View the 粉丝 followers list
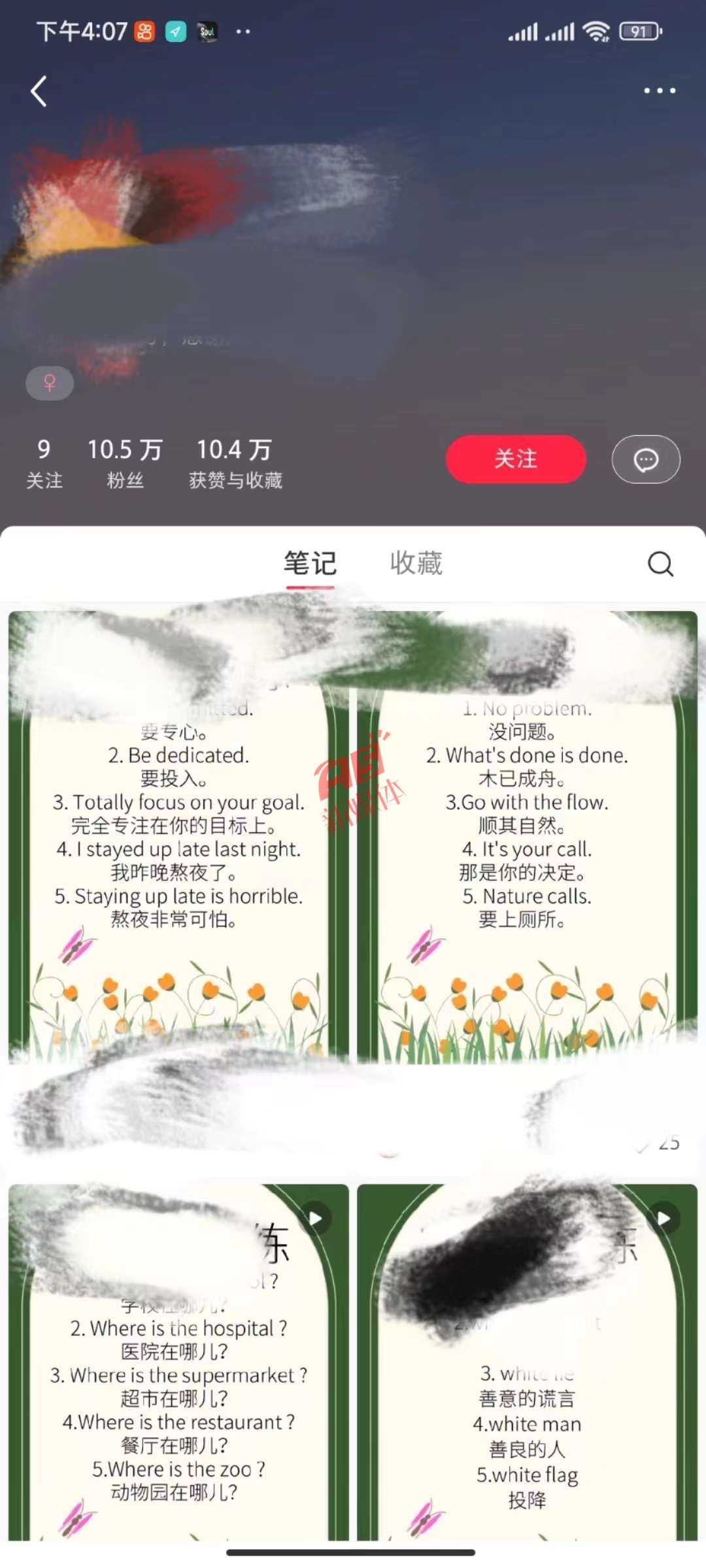This screenshot has height=1568, width=706. click(125, 463)
